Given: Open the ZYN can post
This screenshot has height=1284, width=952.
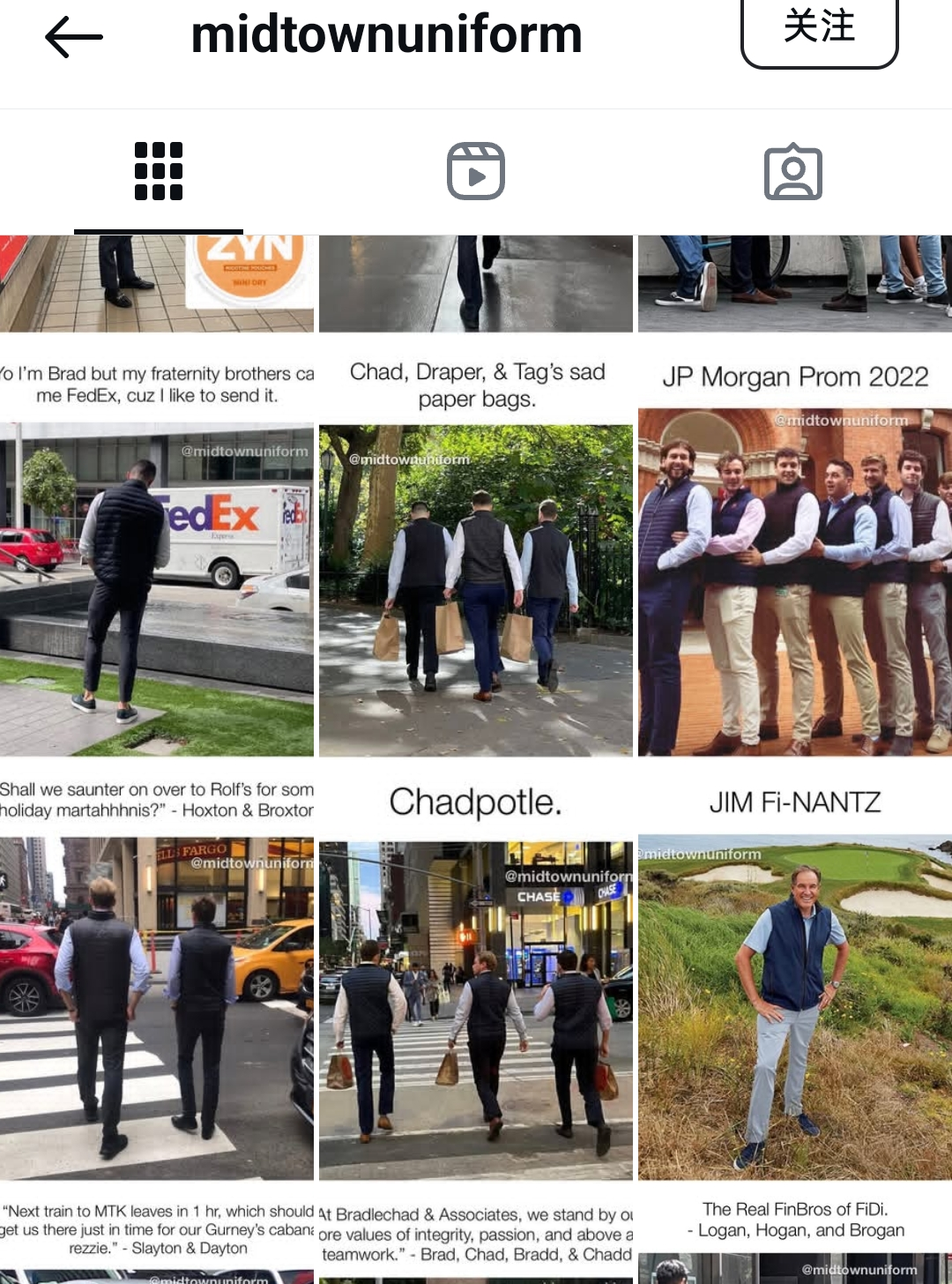Looking at the screenshot, I should click(157, 282).
